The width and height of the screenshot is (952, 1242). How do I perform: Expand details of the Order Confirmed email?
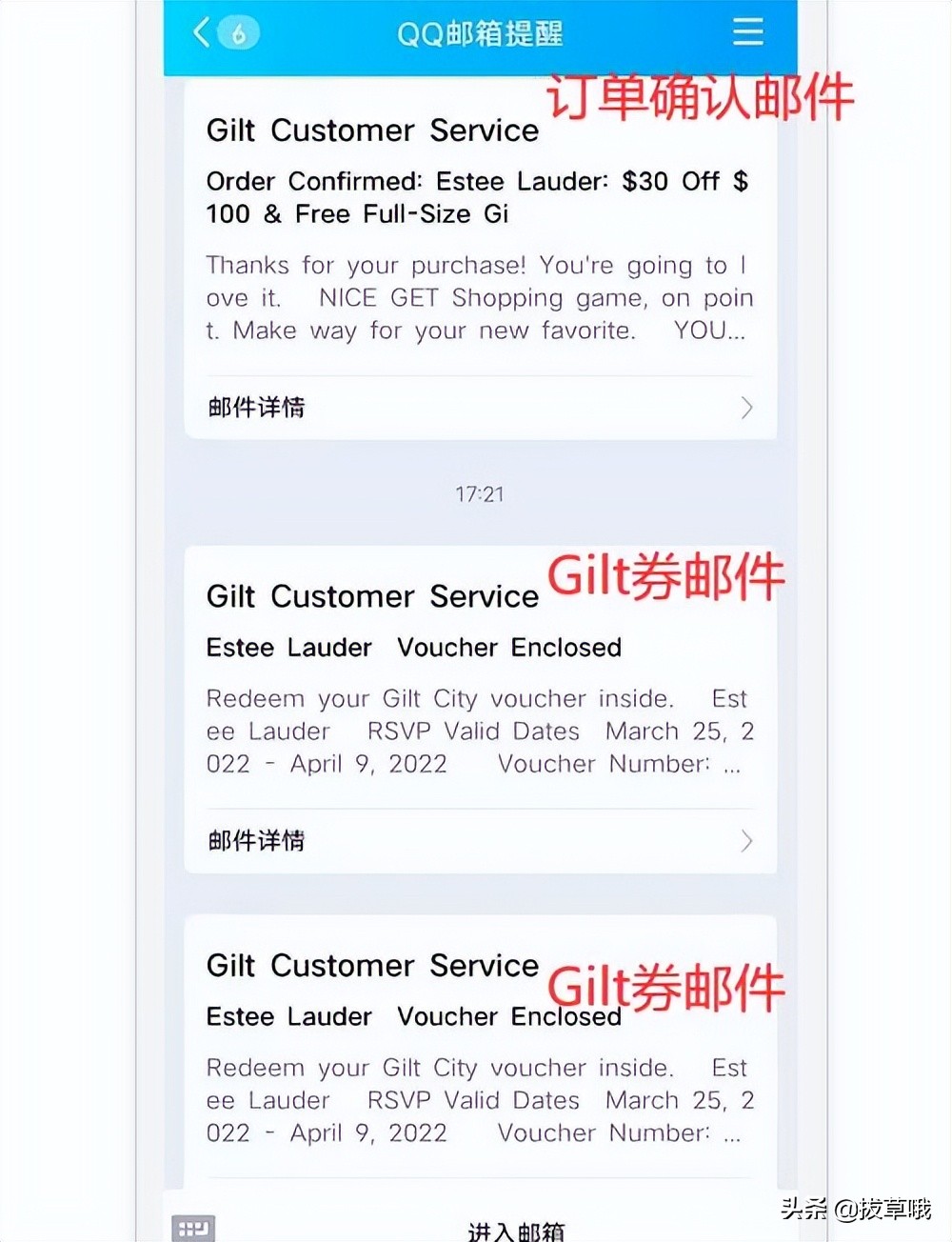click(255, 408)
